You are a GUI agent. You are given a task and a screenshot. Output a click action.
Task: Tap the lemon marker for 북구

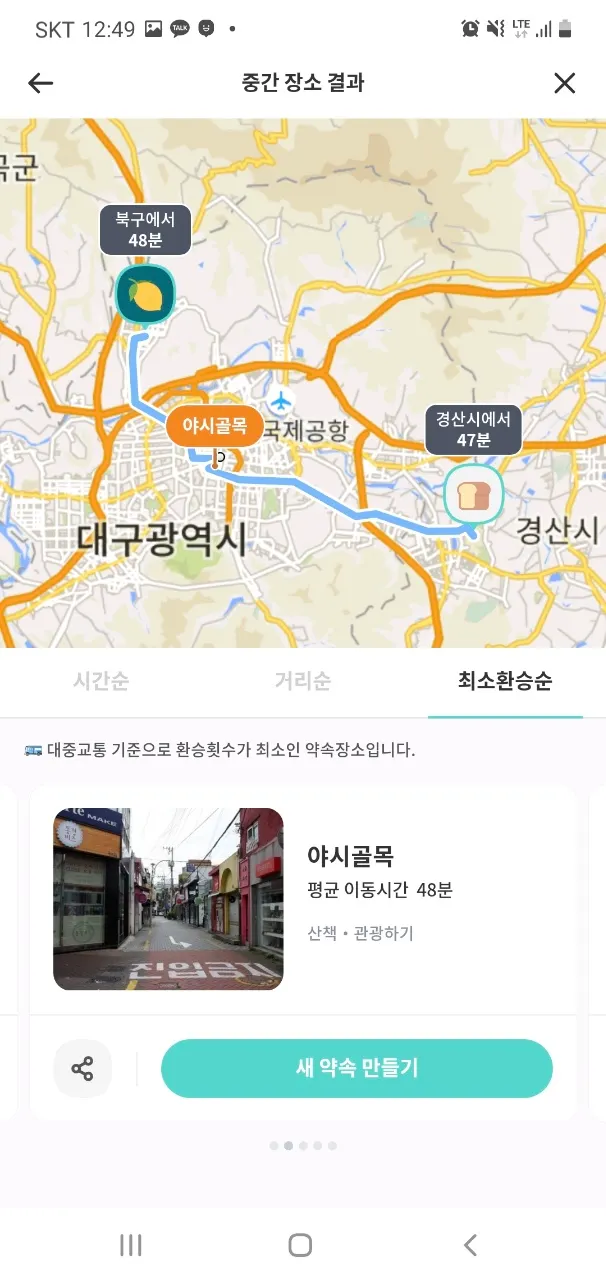[x=146, y=294]
